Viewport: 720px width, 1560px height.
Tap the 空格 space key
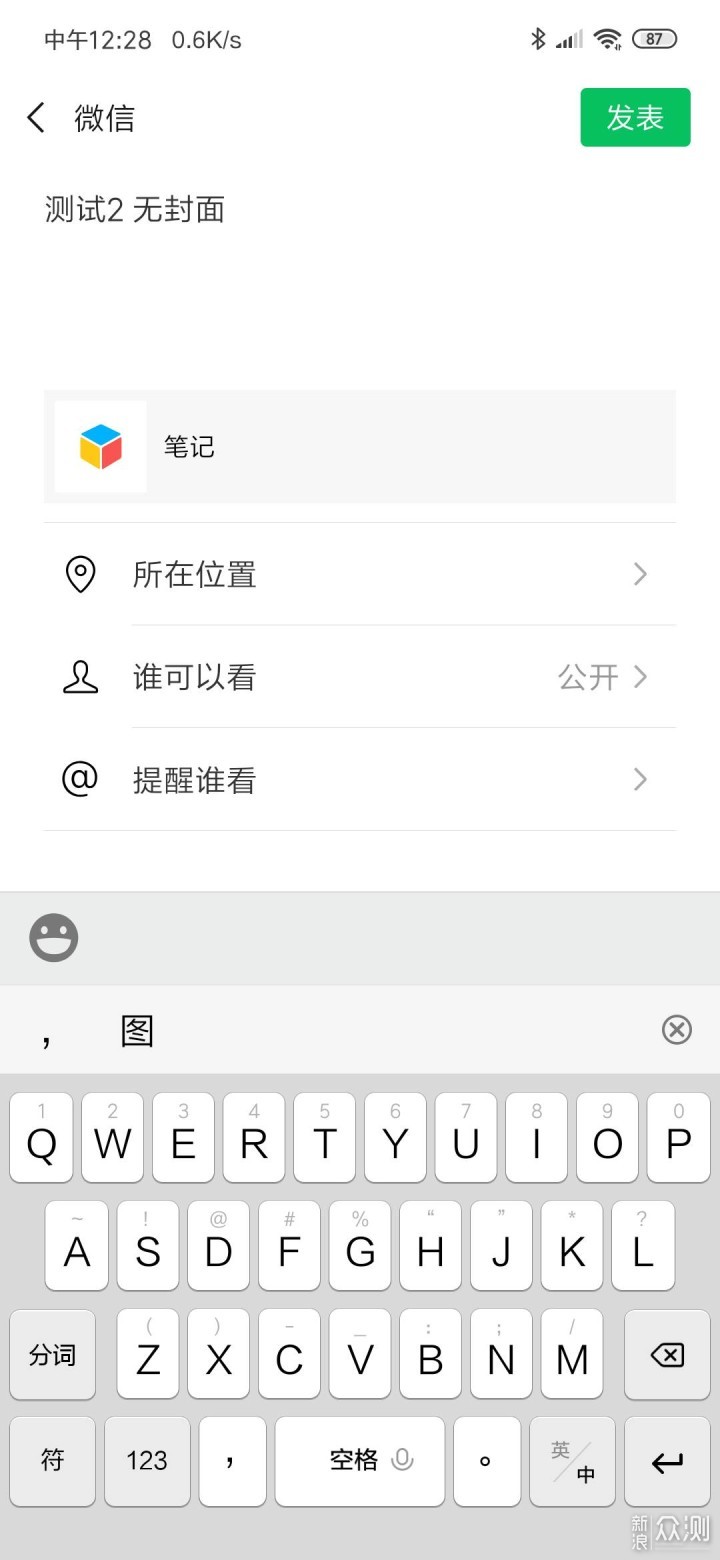click(x=360, y=1461)
